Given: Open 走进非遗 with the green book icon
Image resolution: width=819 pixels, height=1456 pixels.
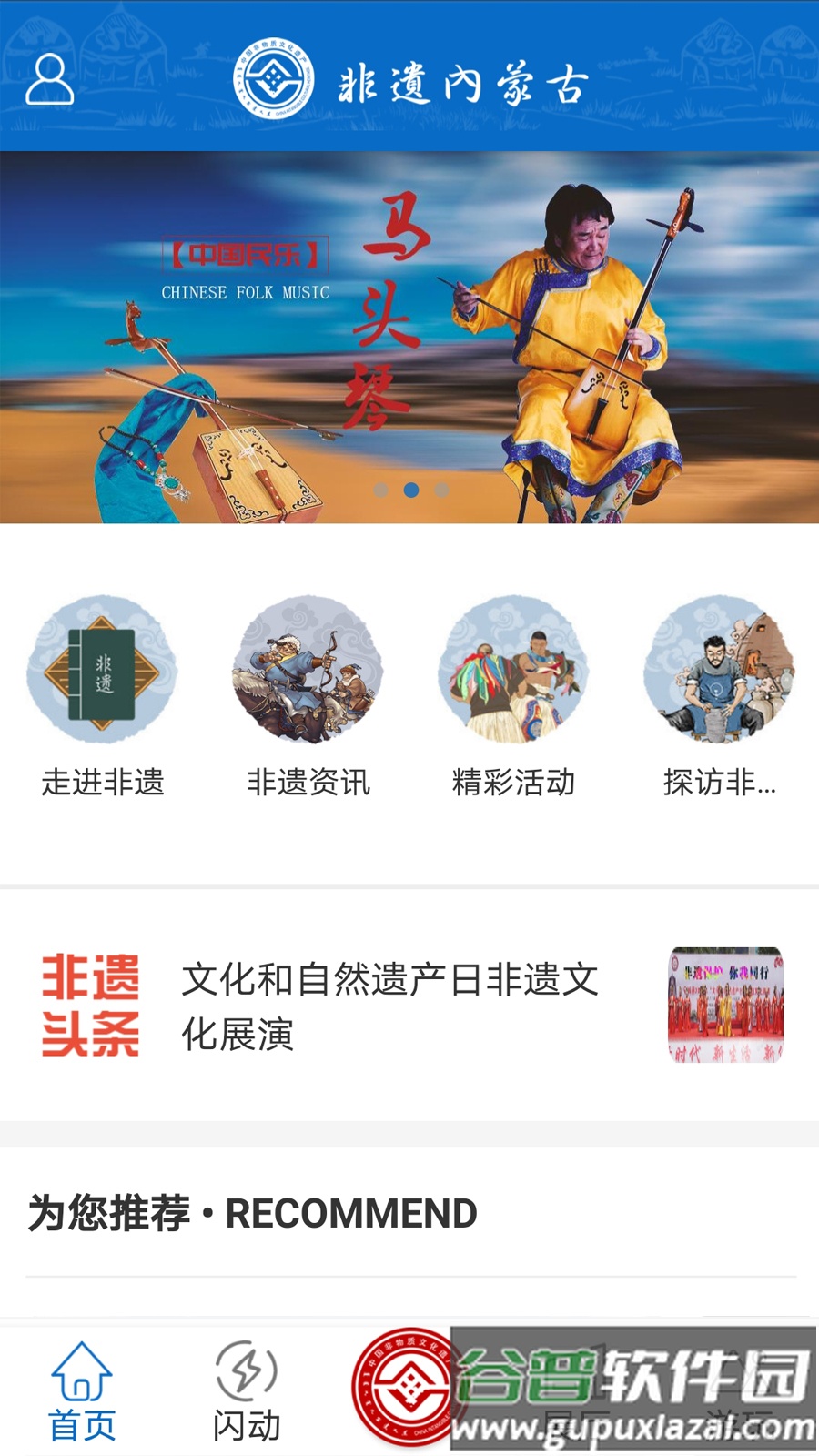Looking at the screenshot, I should [102, 672].
